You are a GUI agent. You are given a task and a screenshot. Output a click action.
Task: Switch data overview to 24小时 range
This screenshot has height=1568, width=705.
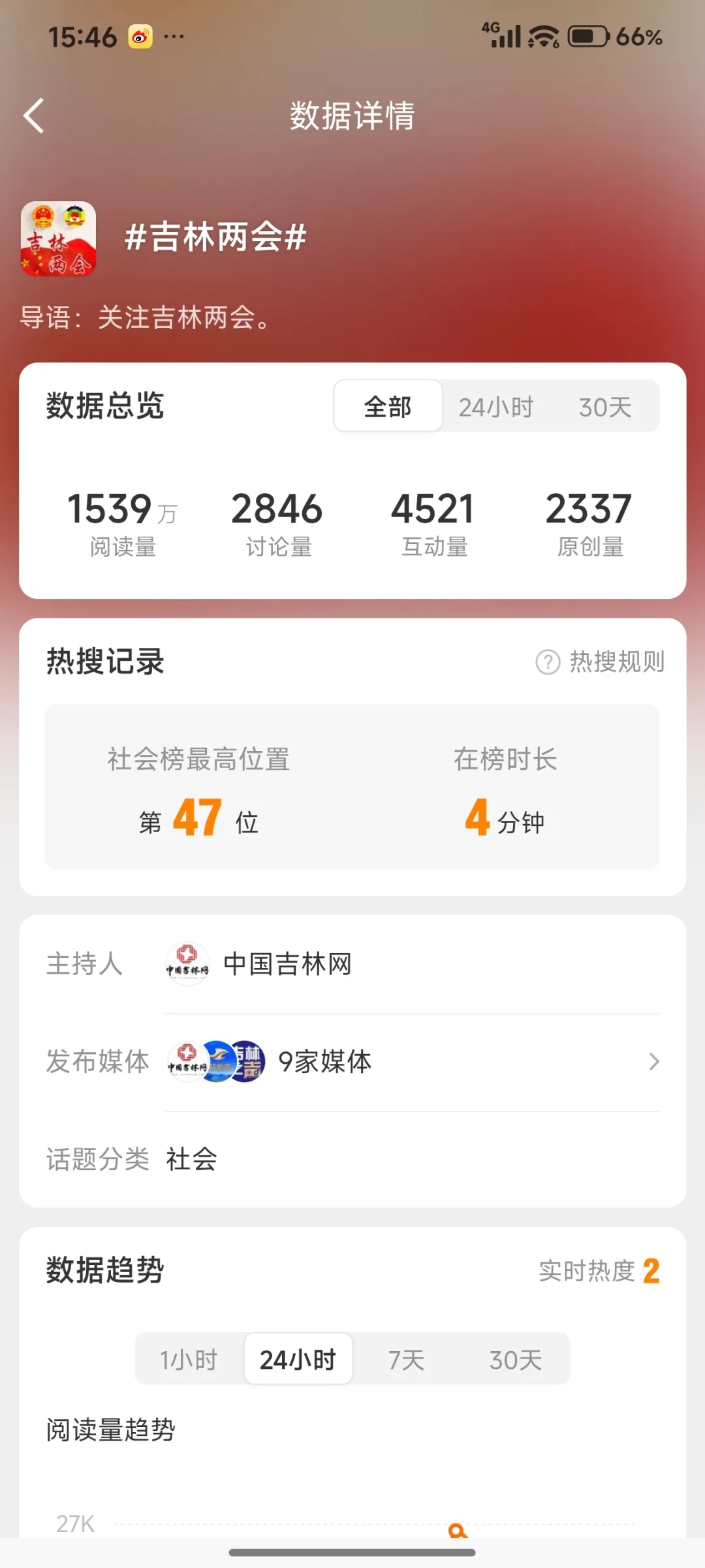[x=497, y=406]
